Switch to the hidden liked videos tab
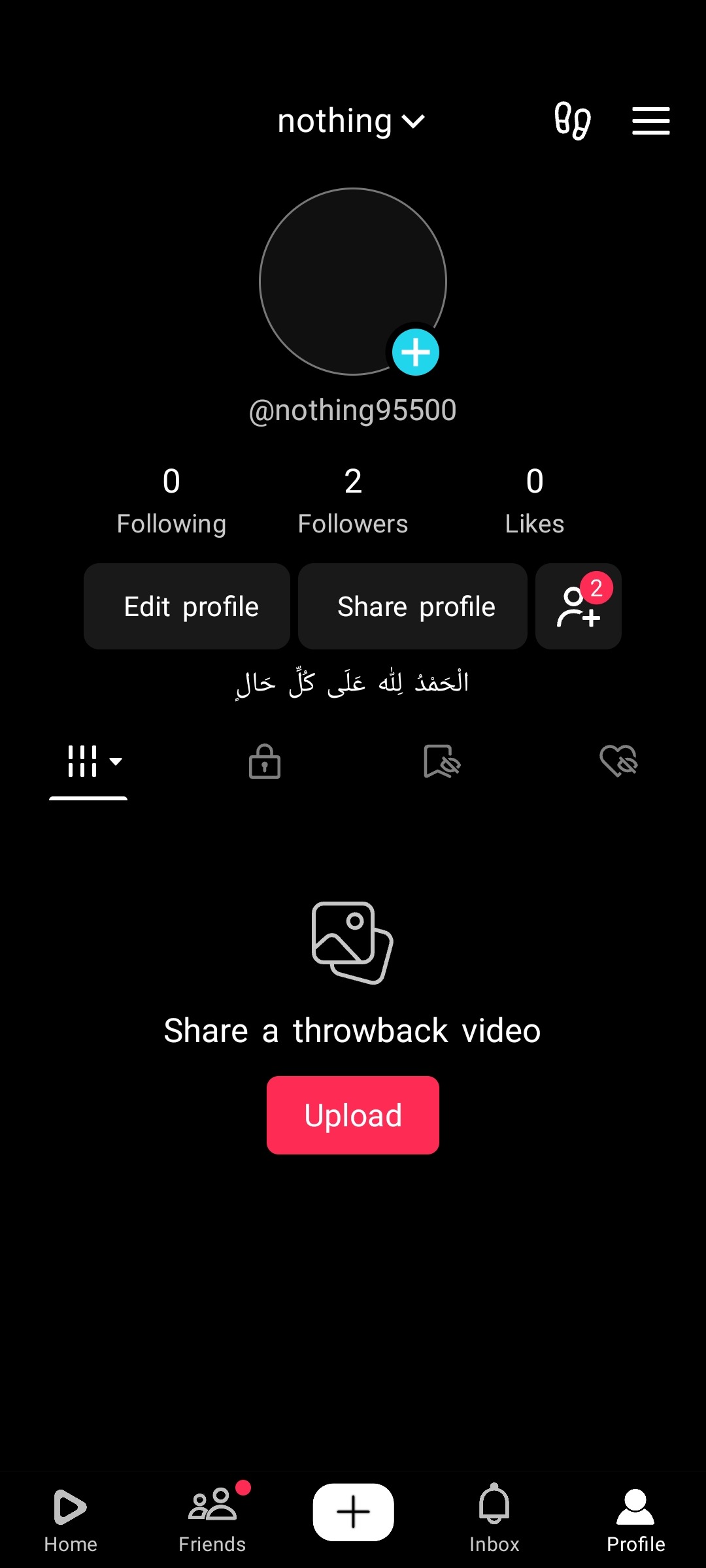Image resolution: width=706 pixels, height=1568 pixels. 618,762
